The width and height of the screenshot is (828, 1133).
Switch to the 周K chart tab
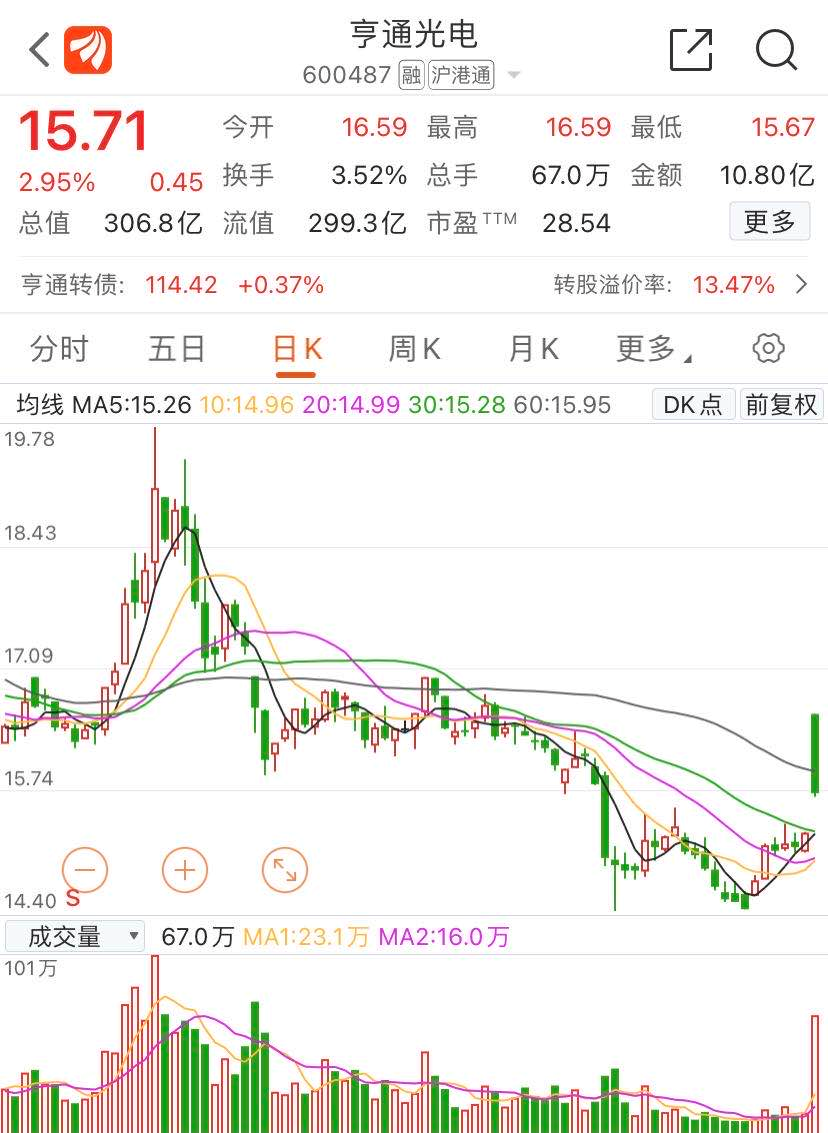click(x=414, y=349)
